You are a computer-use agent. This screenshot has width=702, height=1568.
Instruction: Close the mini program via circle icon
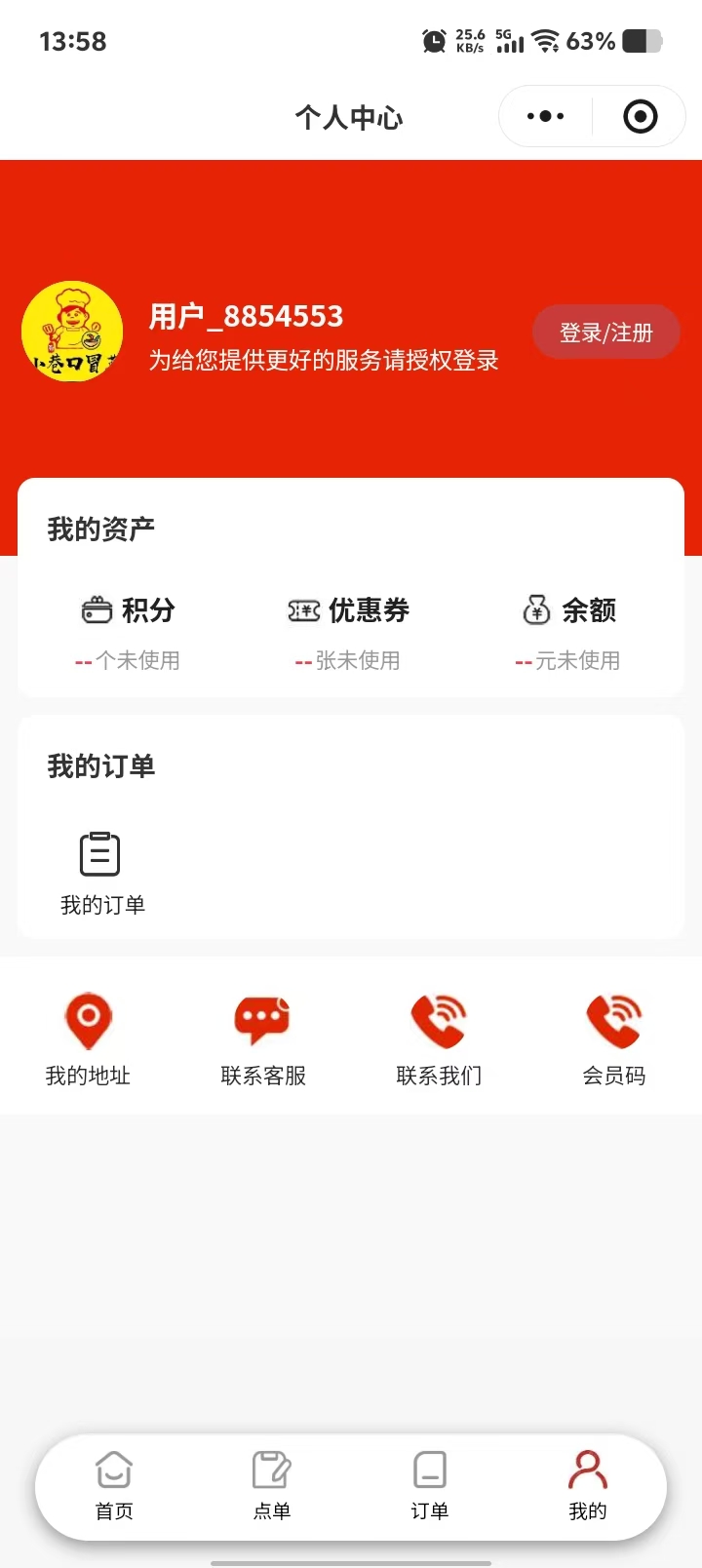pyautogui.click(x=640, y=117)
